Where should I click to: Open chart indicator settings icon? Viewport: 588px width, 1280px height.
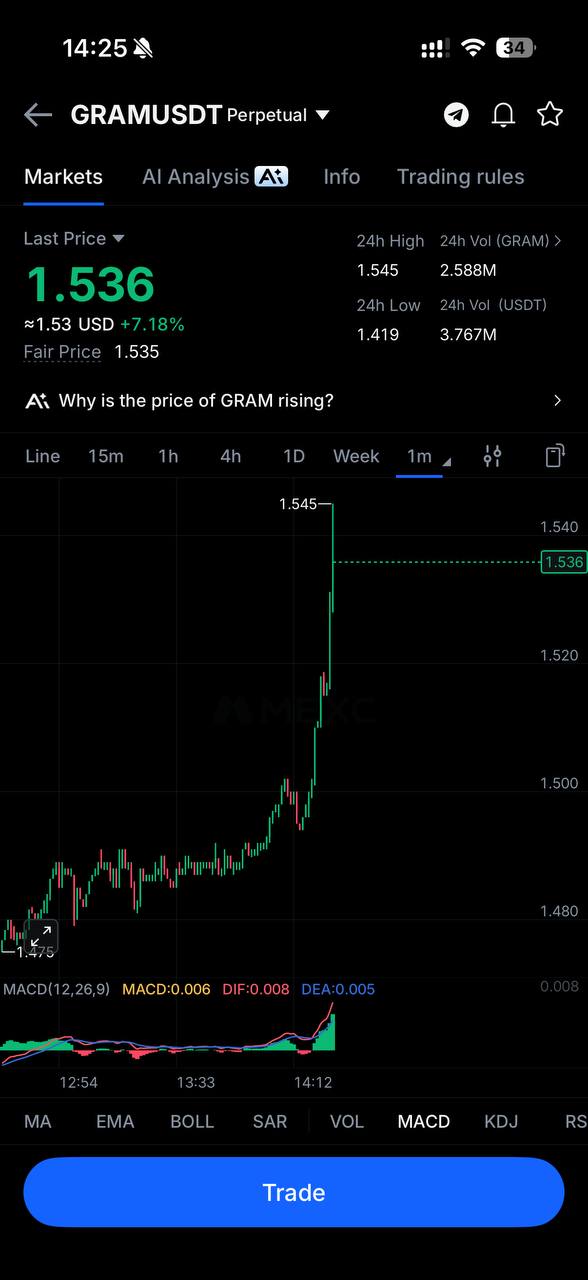pos(492,456)
